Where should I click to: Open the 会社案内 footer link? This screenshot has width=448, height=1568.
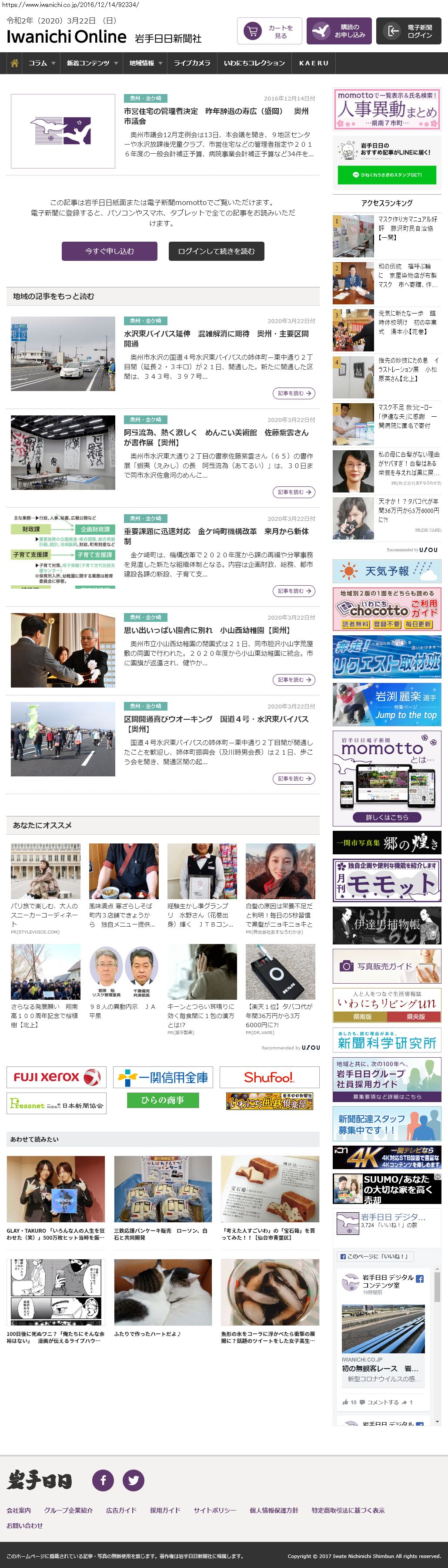click(x=19, y=1510)
